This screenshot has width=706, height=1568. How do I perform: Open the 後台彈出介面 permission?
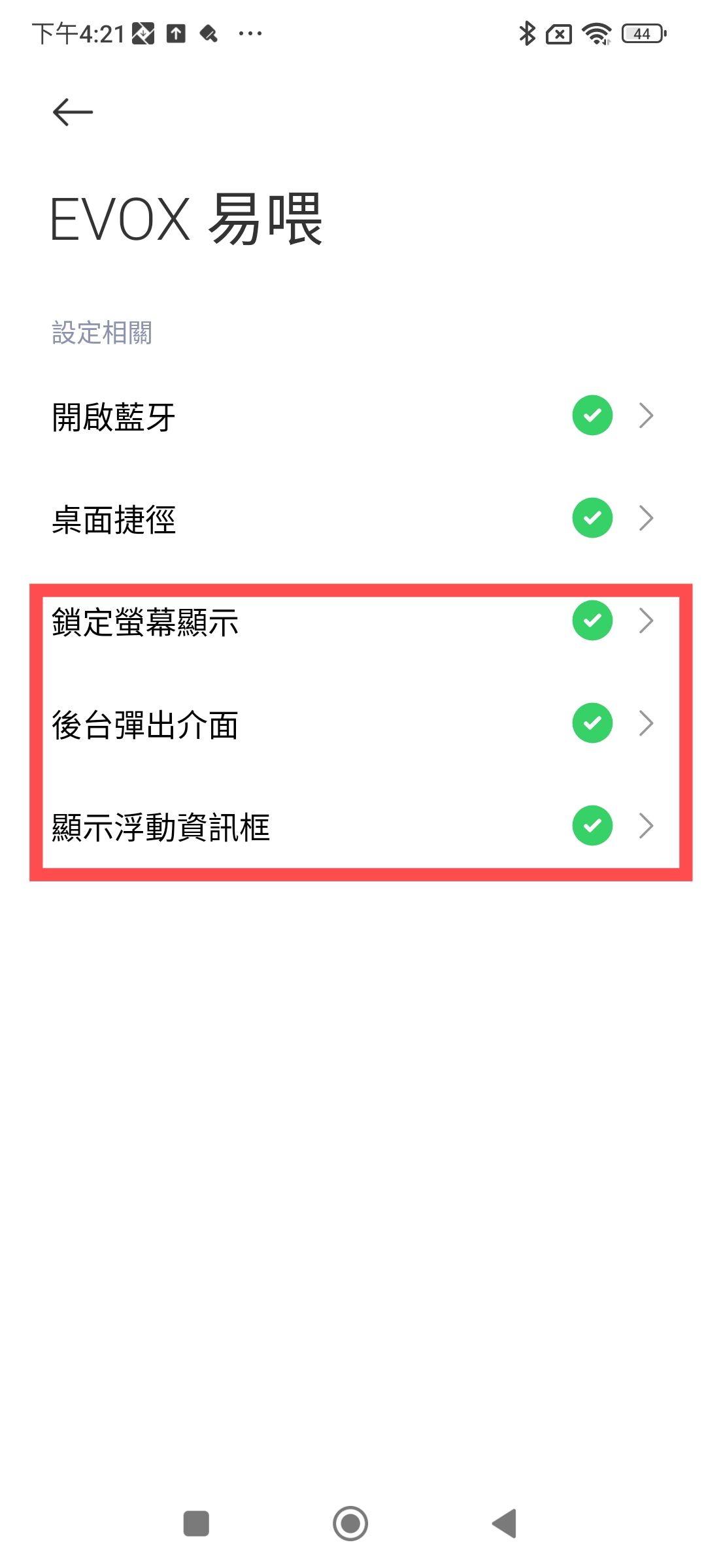[x=353, y=724]
